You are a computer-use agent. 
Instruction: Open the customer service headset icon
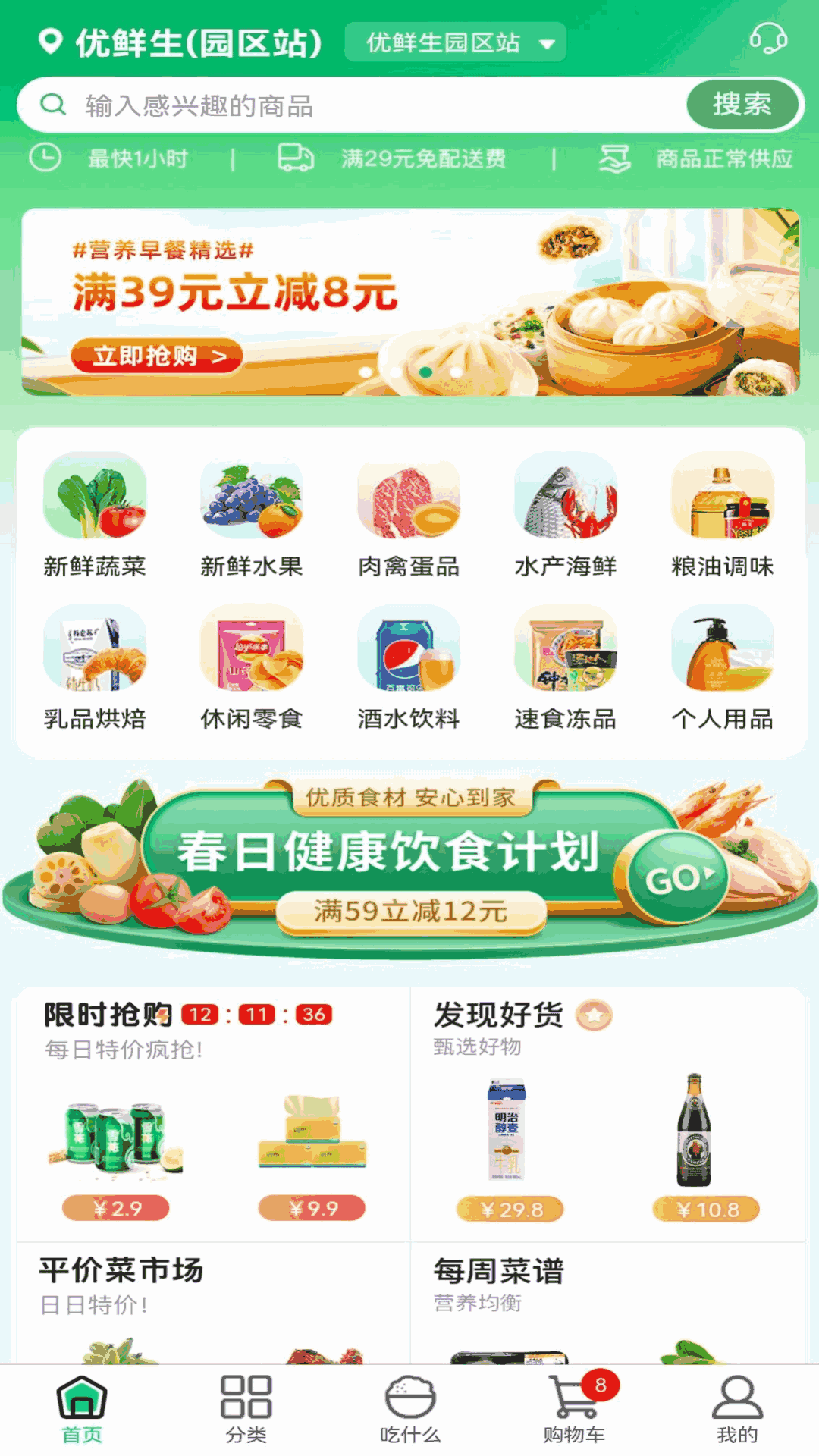767,38
